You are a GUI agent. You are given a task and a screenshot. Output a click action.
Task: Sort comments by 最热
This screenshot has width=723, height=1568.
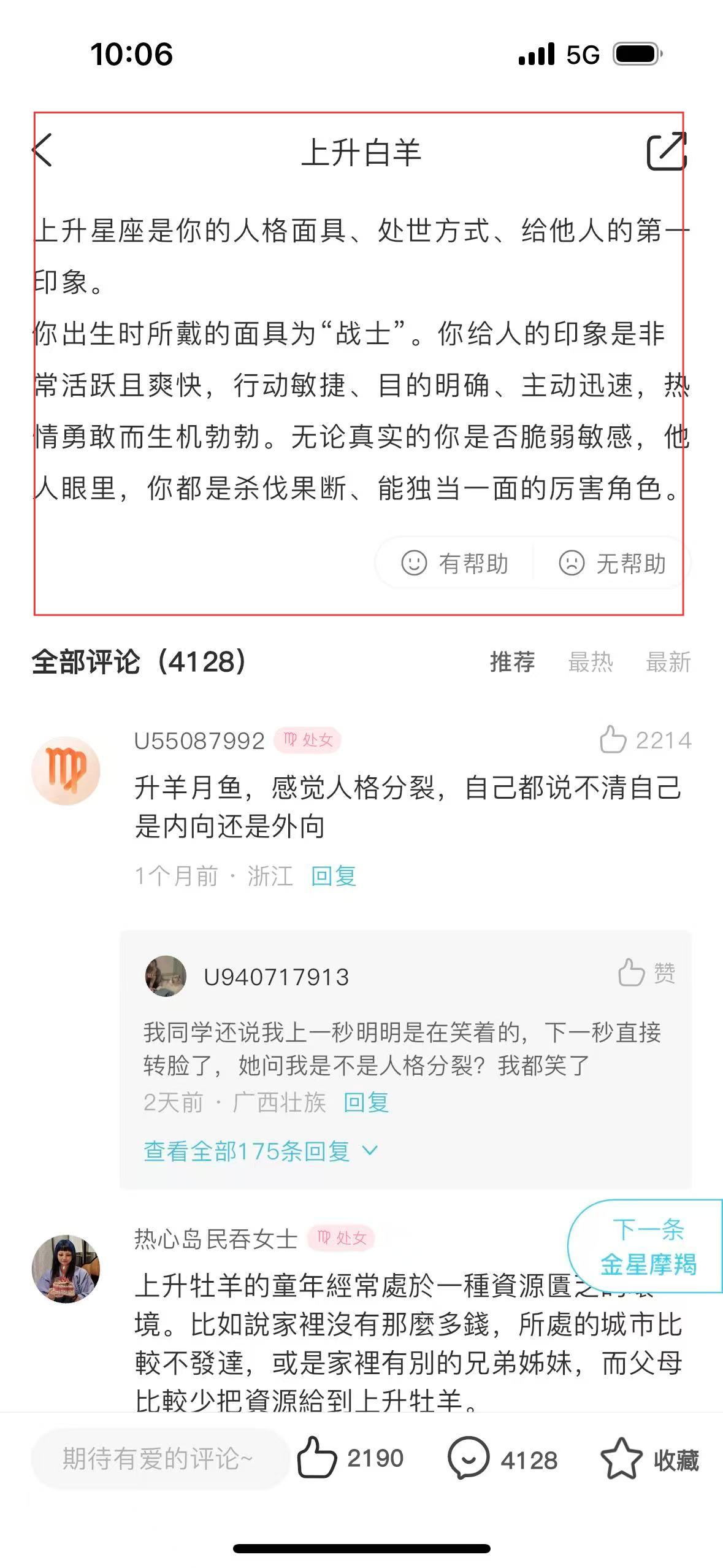coord(590,662)
